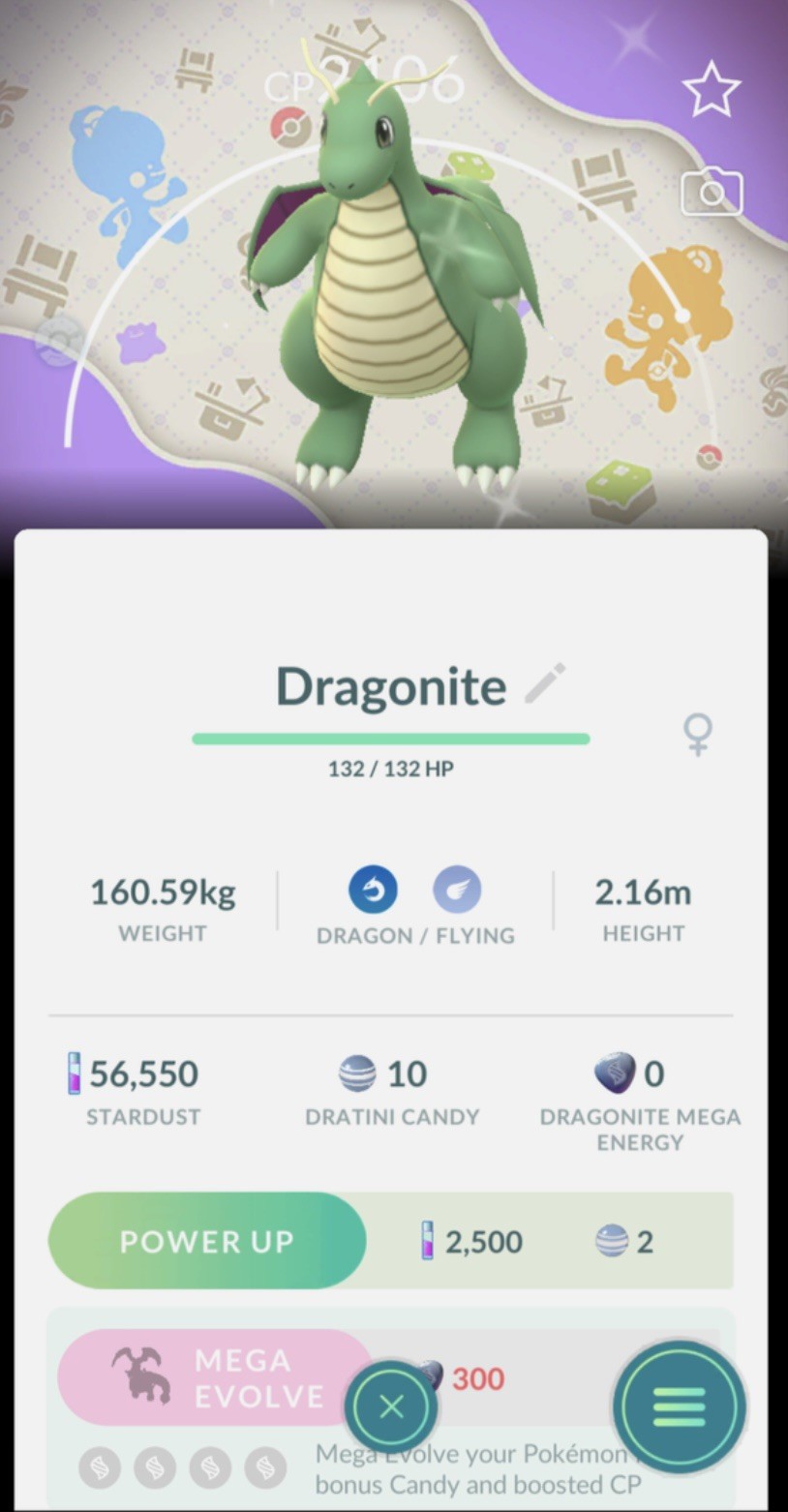This screenshot has height=1512, width=788.
Task: Close the Pokémon detail overlay
Action: (x=391, y=1406)
